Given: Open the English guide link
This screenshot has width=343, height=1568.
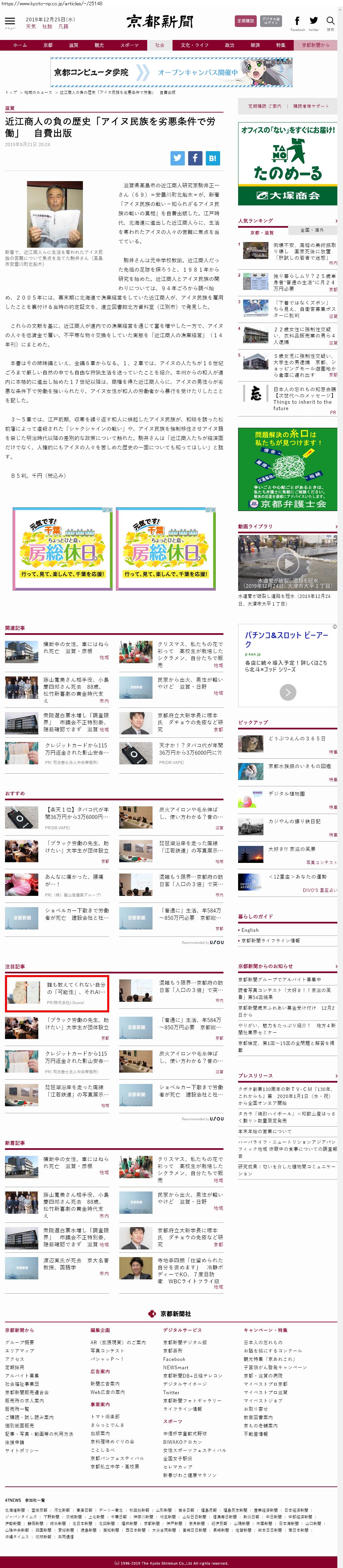Looking at the screenshot, I should pos(250,930).
